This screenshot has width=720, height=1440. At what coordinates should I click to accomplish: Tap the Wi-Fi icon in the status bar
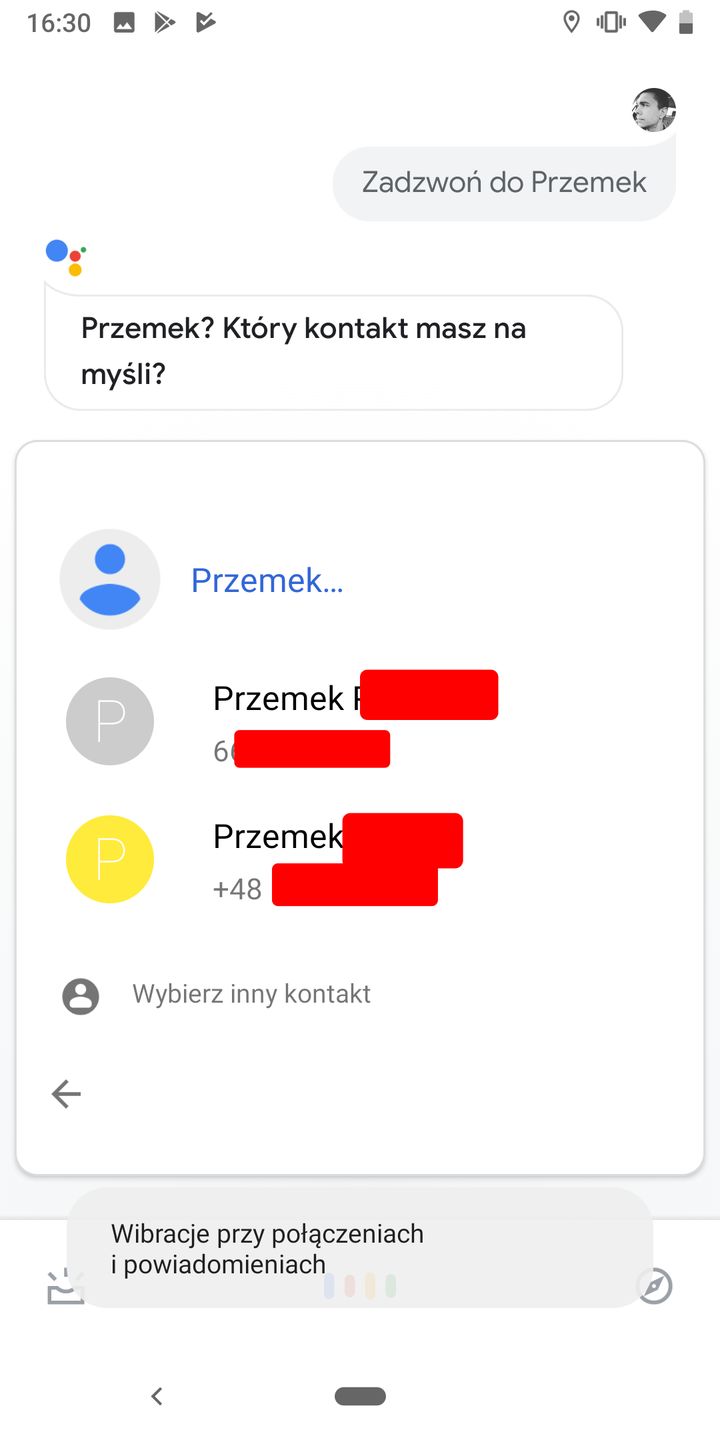[x=650, y=21]
